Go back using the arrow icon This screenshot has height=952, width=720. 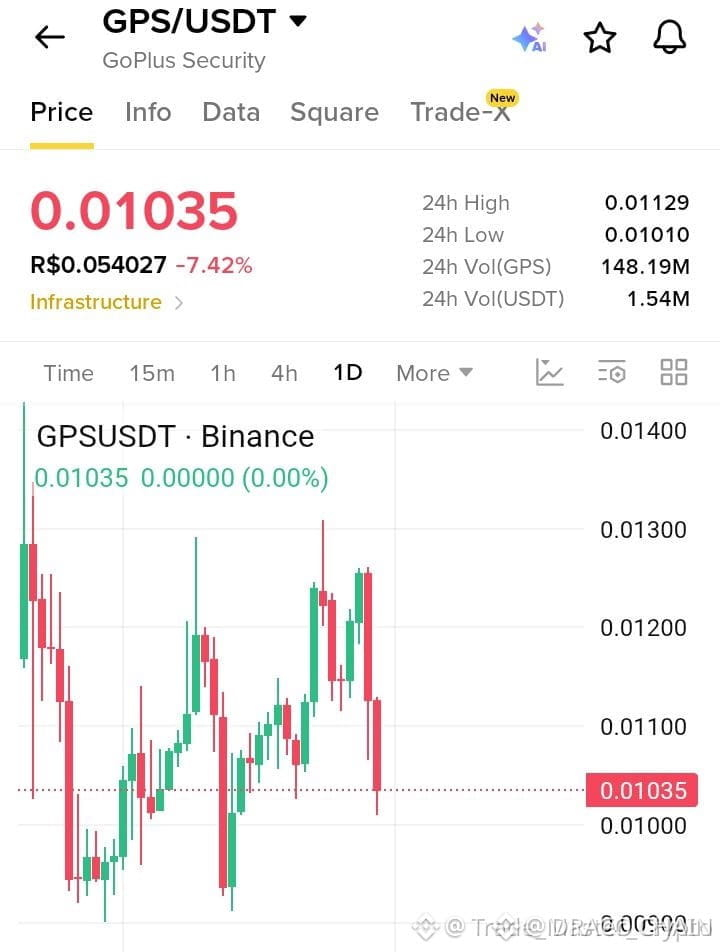(x=50, y=38)
